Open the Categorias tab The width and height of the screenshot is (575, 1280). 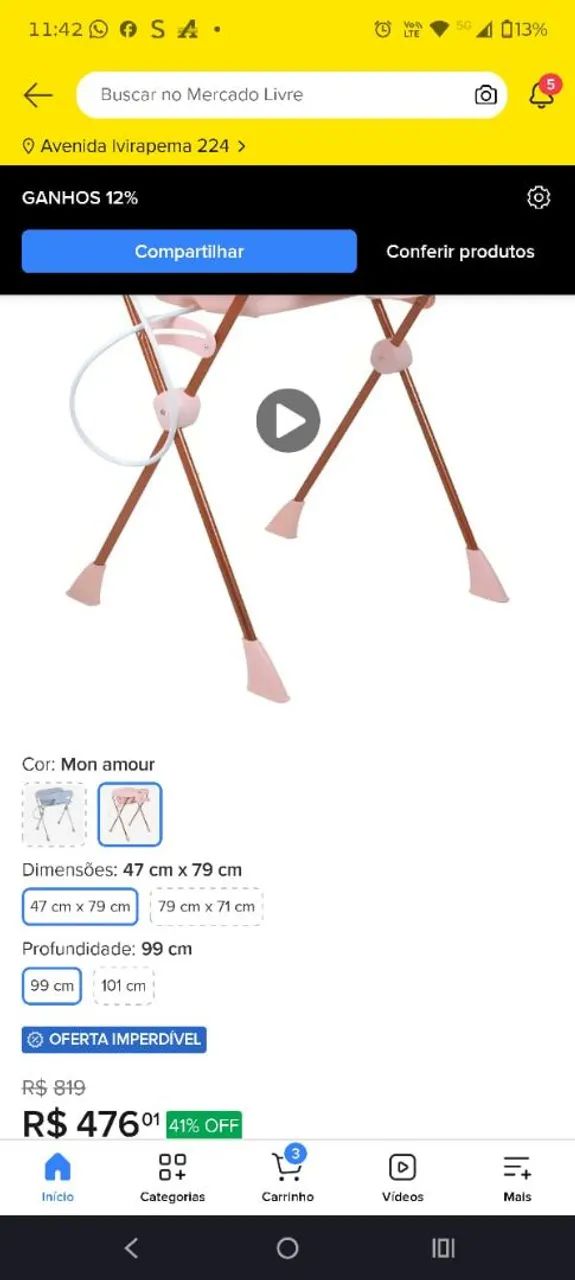(x=172, y=1177)
